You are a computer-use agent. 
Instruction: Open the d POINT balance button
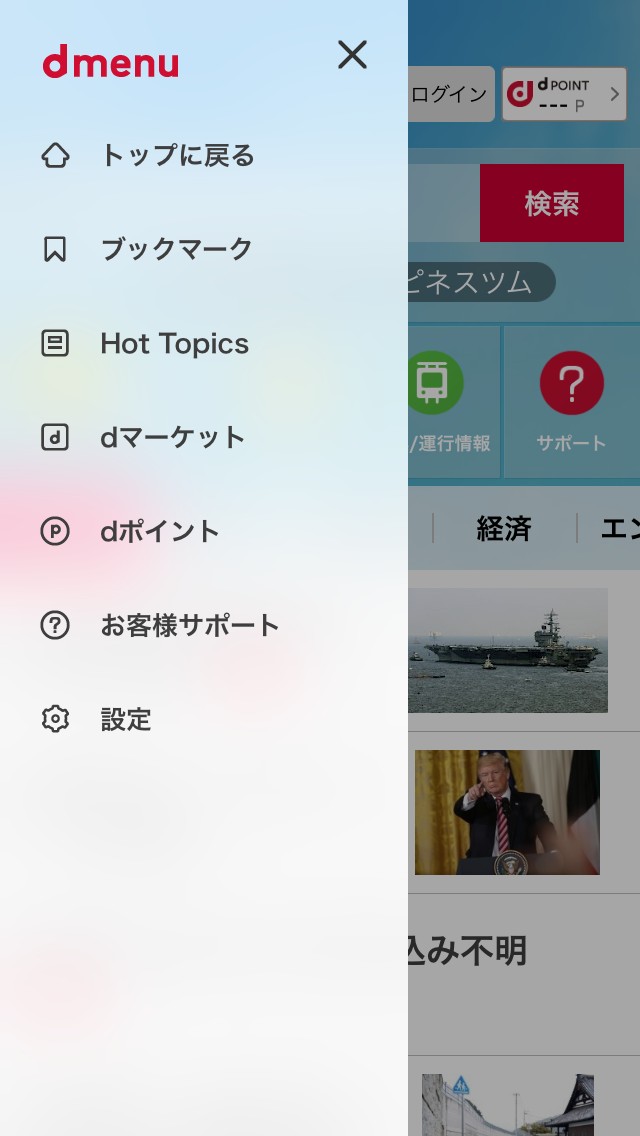click(x=563, y=94)
